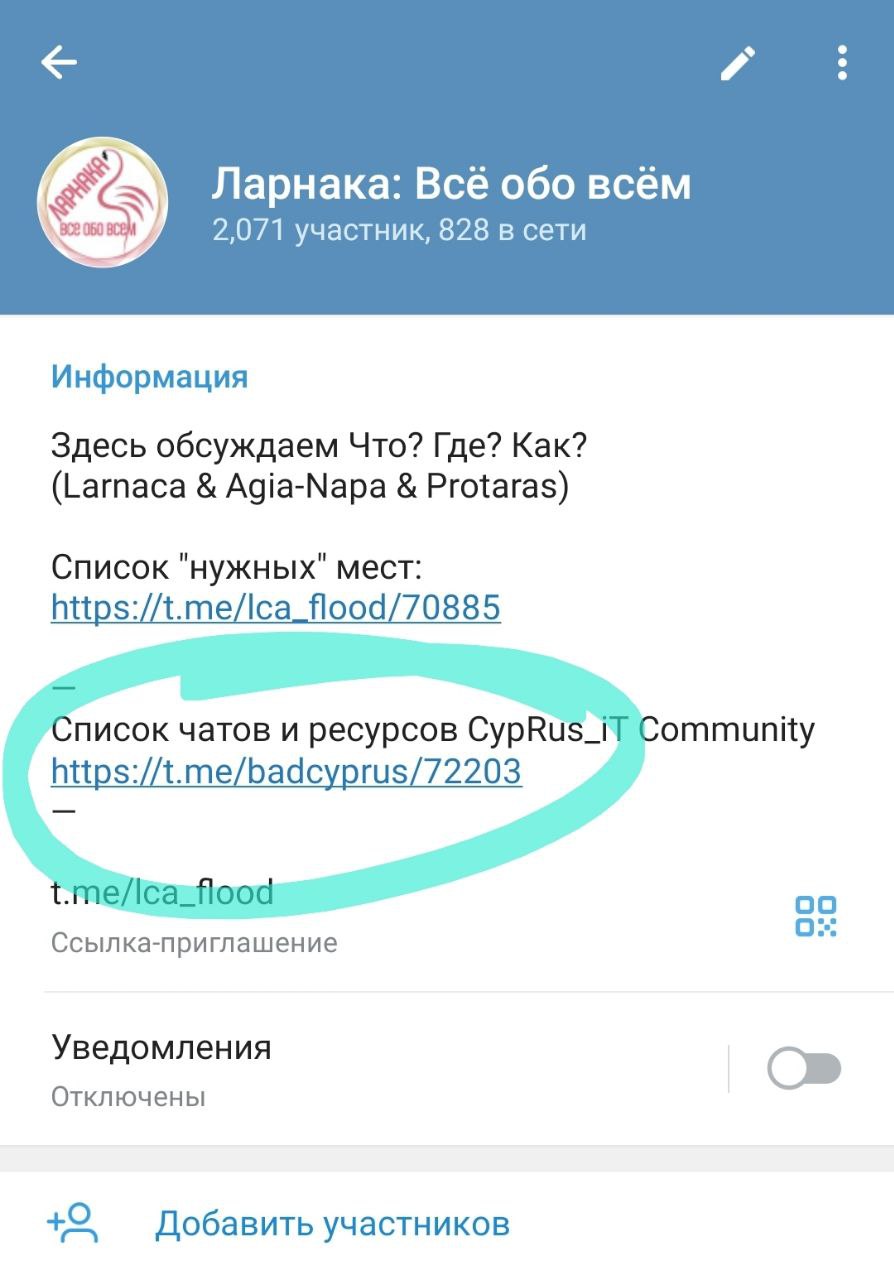Follow the t.me/badcyprus/72203 link
The width and height of the screenshot is (894, 1280).
tap(286, 771)
